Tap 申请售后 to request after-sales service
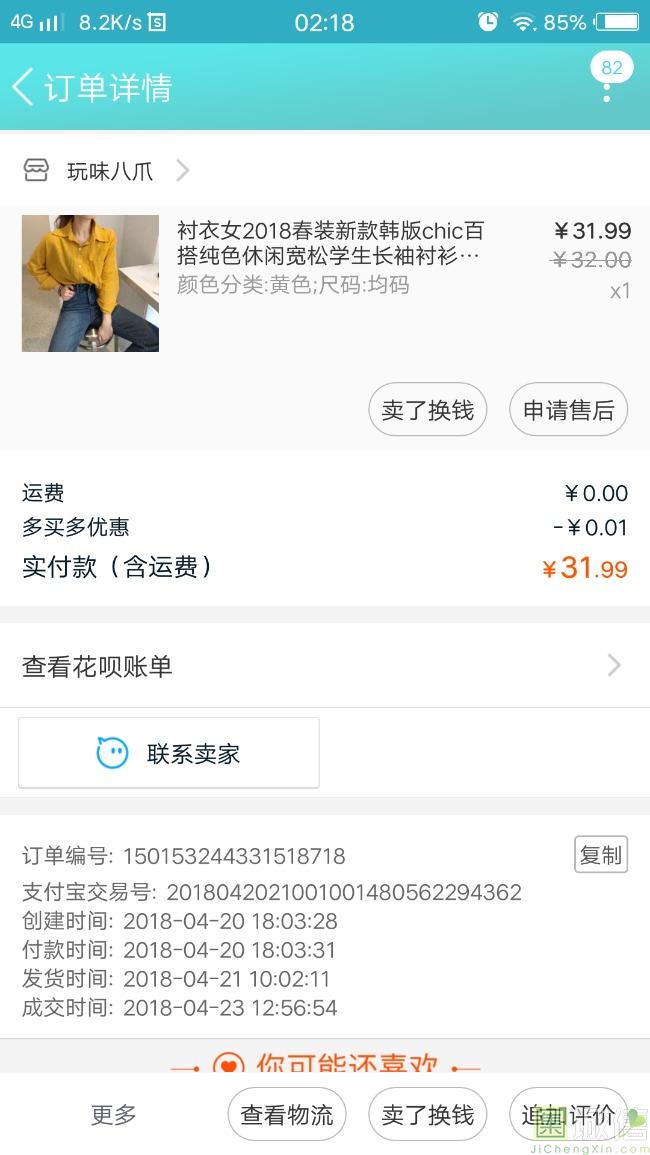This screenshot has height=1155, width=650. pyautogui.click(x=568, y=410)
